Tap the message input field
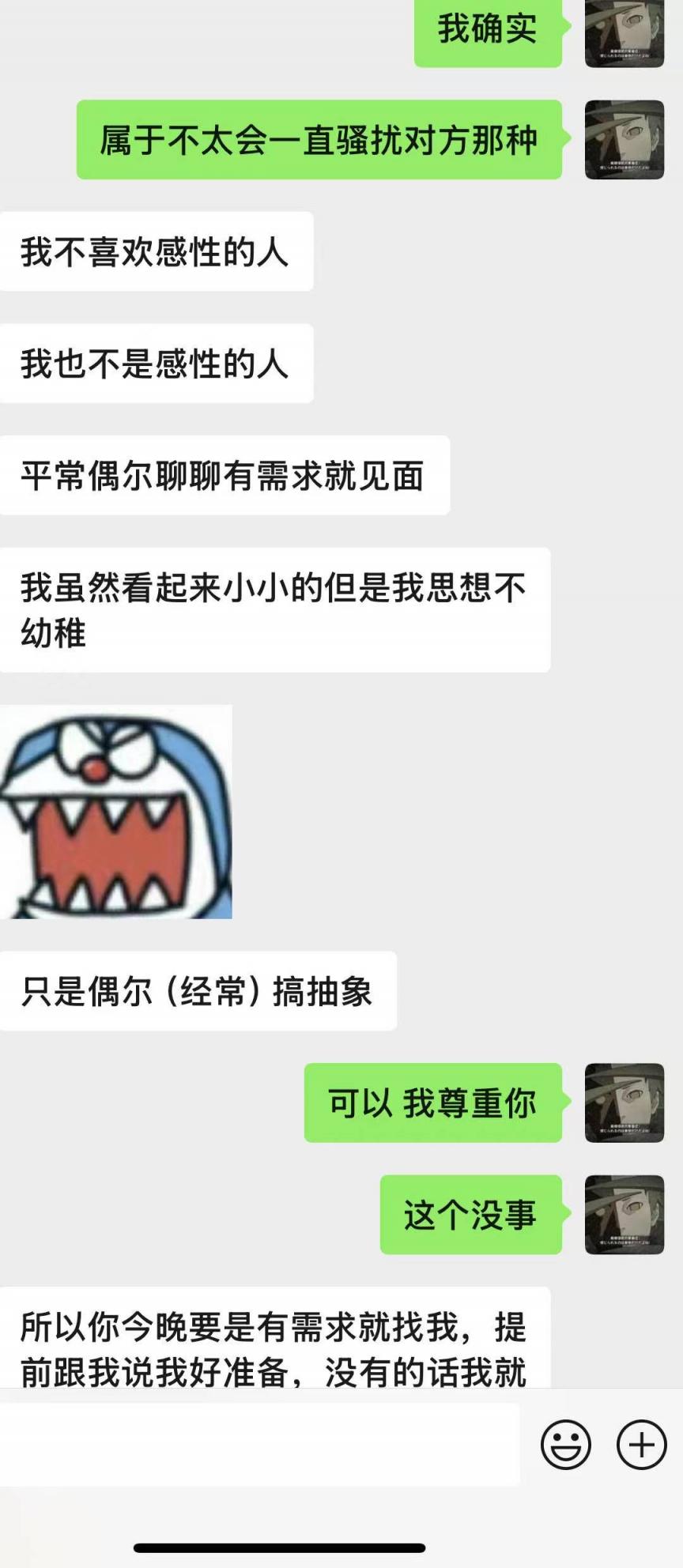Screen dimensions: 683x1568 [x=259, y=1445]
